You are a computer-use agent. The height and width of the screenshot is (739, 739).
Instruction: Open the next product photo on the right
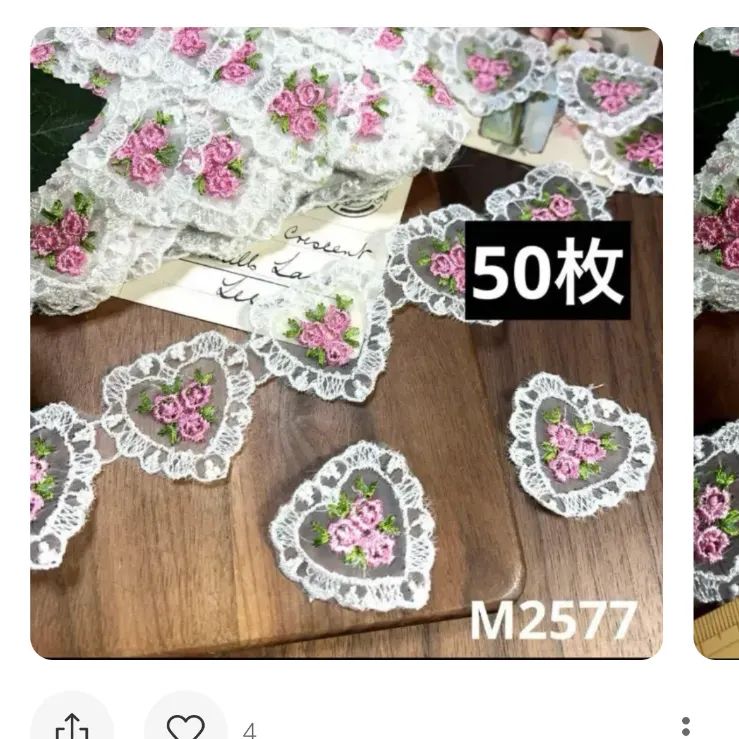[717, 343]
